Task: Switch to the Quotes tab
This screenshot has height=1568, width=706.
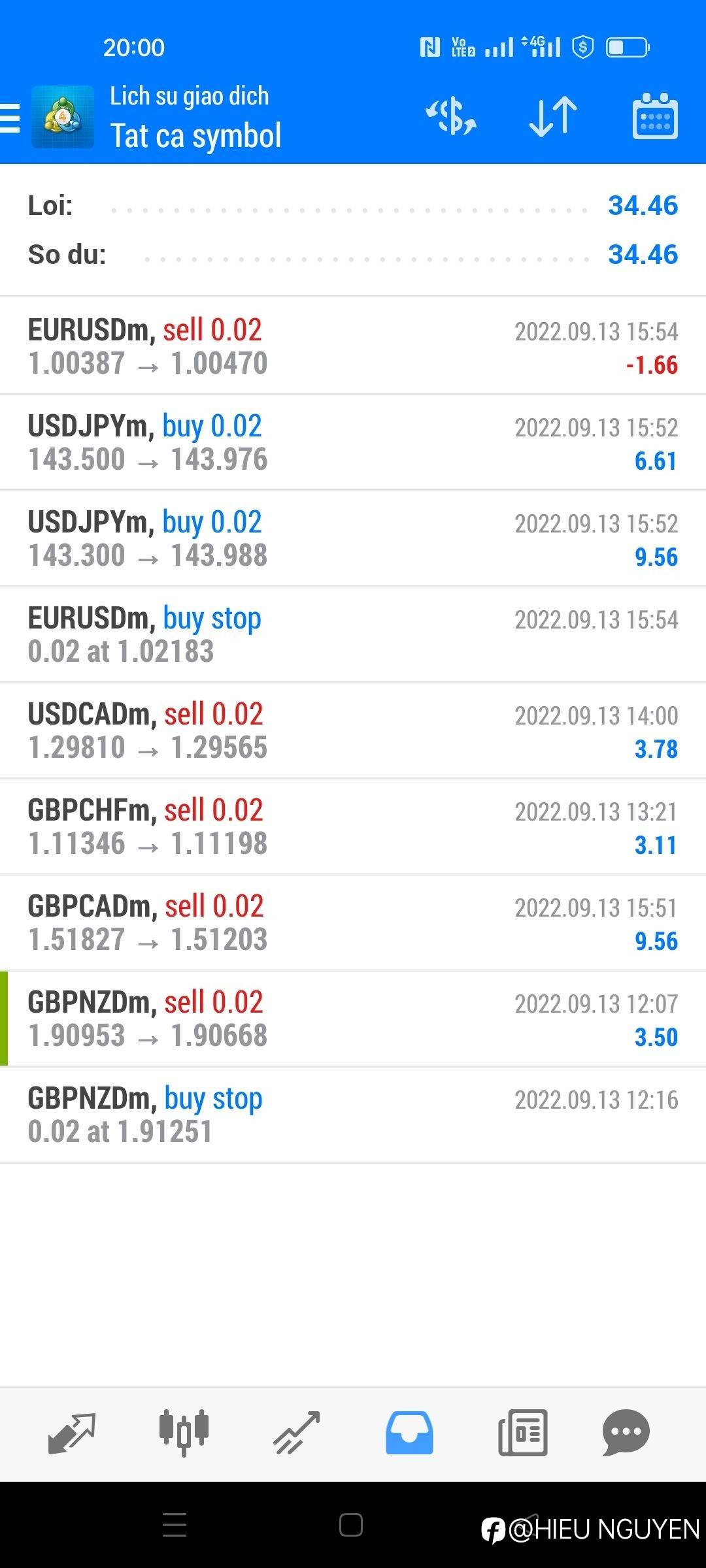Action: click(72, 1432)
